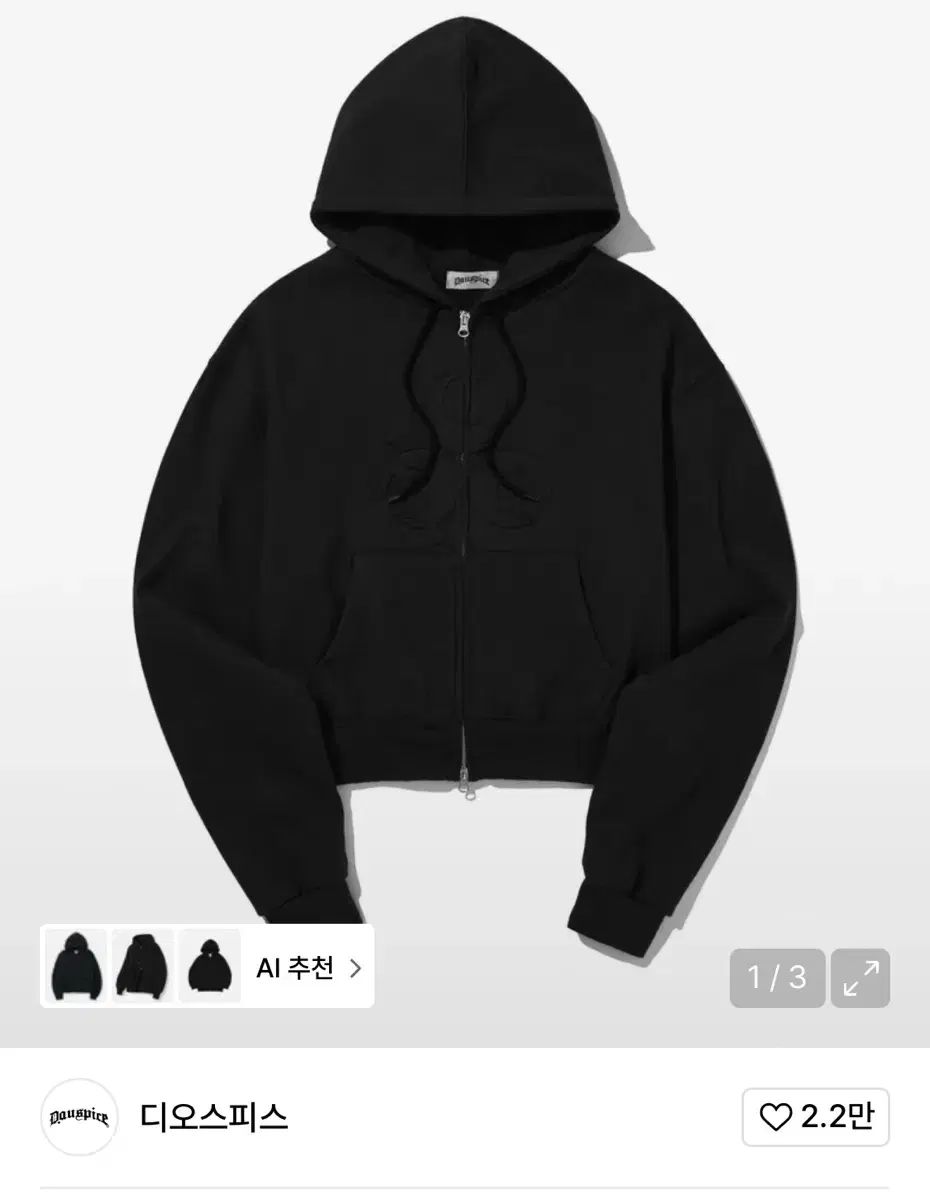The image size is (930, 1200).
Task: Select the first AI recommended hoodie thumbnail
Action: click(73, 968)
